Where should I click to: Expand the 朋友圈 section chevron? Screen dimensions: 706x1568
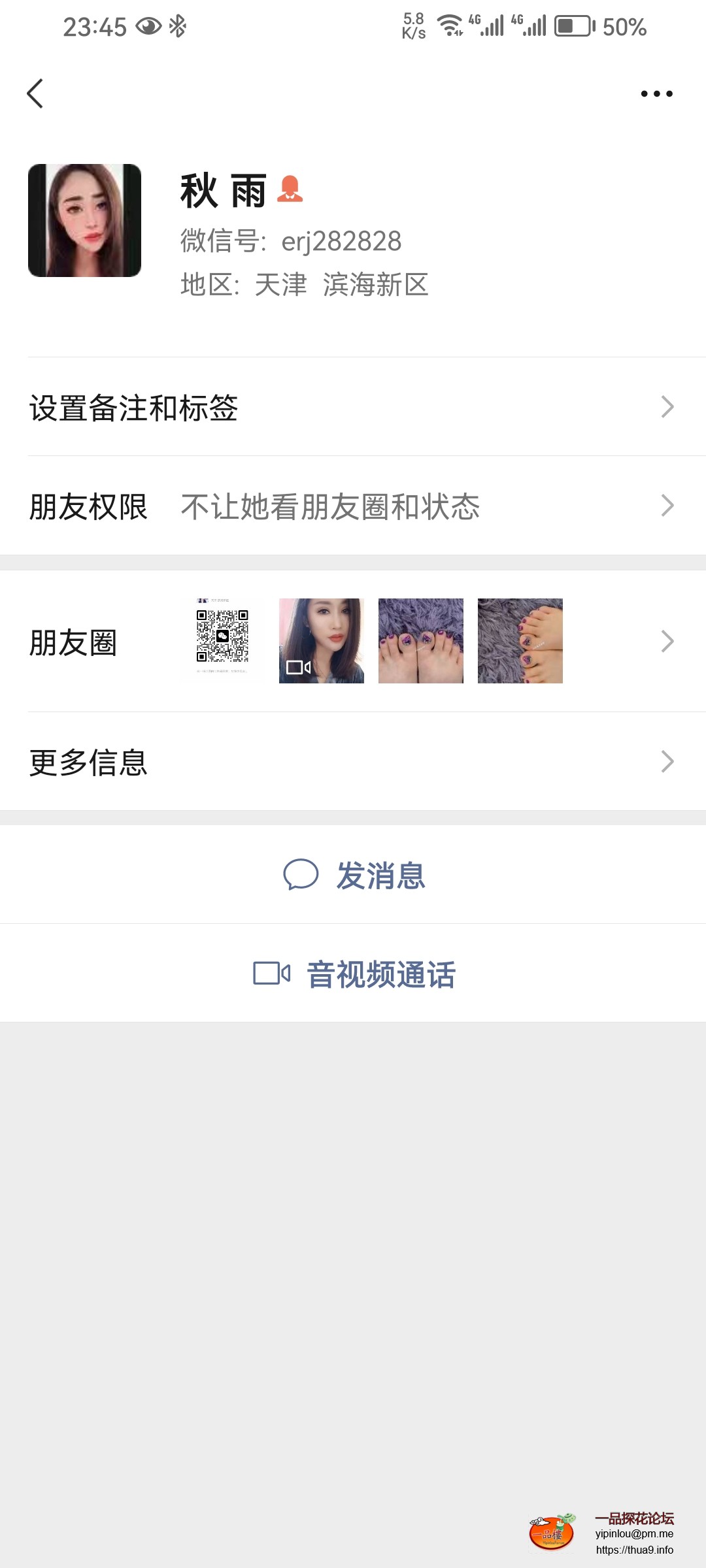coord(667,642)
